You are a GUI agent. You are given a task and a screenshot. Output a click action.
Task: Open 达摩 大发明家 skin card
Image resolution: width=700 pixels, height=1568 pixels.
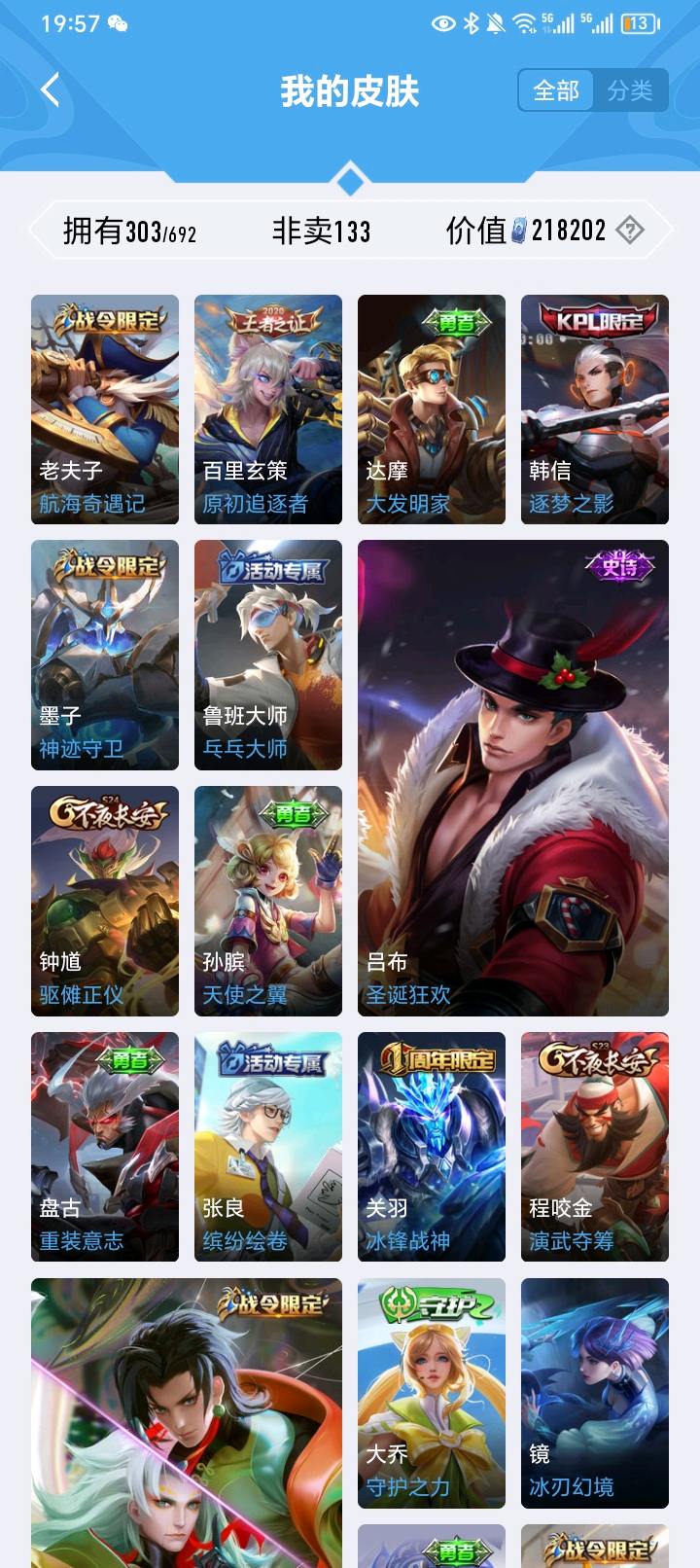point(432,409)
